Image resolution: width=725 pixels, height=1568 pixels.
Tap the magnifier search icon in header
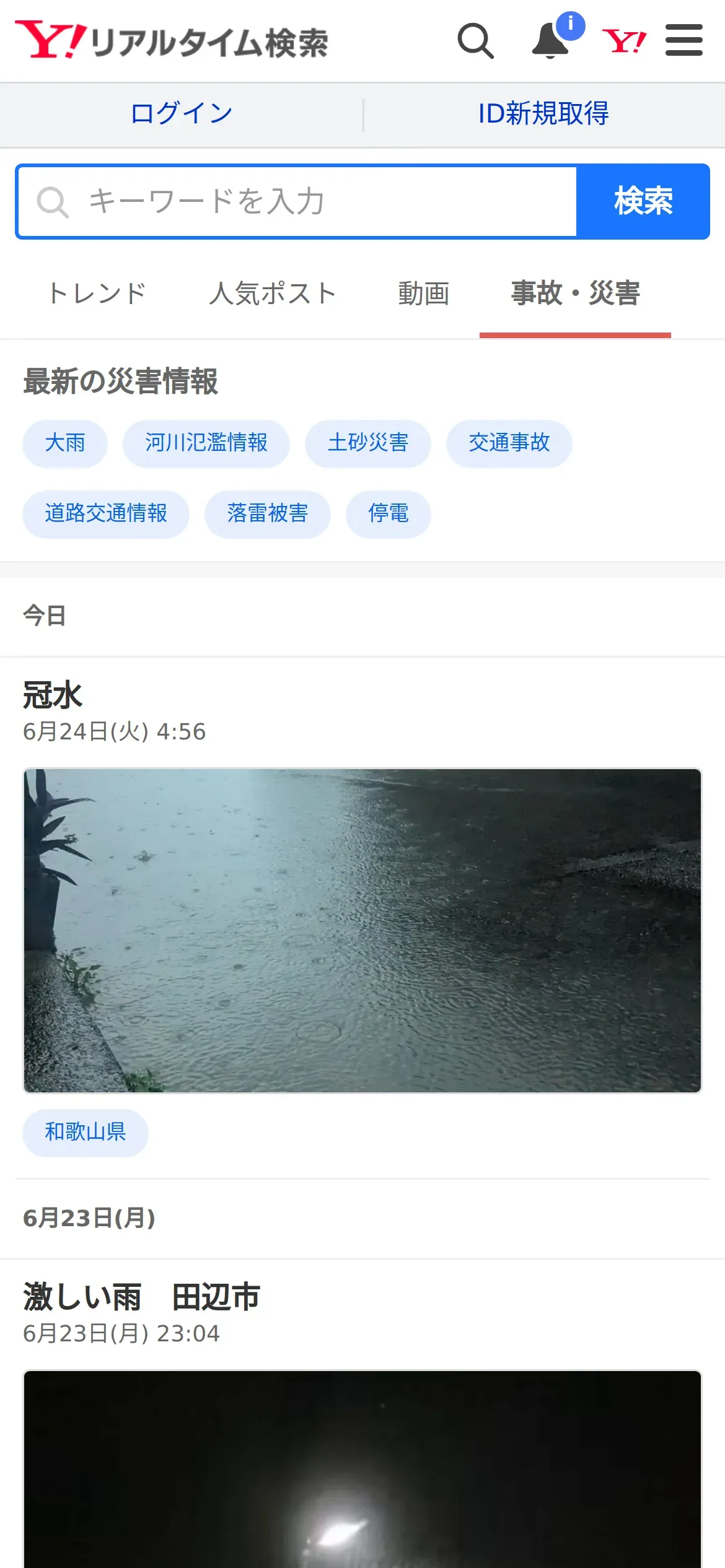pos(475,41)
